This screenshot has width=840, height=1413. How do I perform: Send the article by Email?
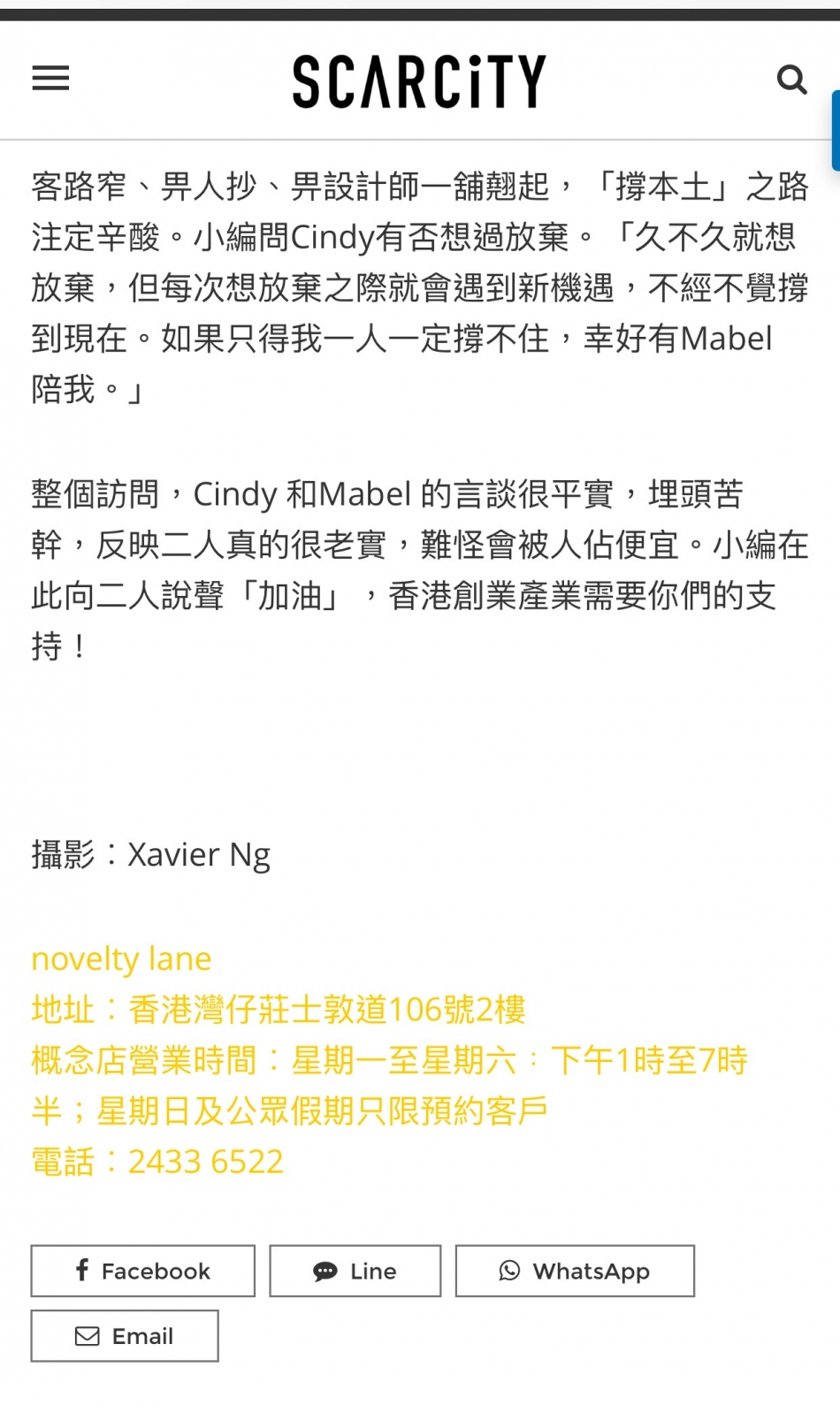(125, 1335)
